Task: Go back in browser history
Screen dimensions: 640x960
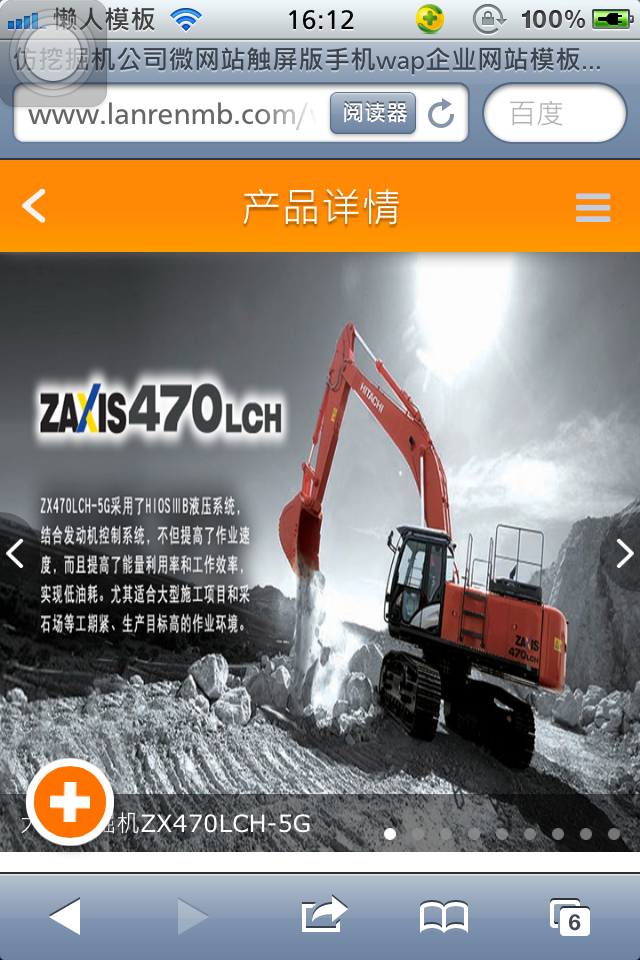Action: coord(65,916)
